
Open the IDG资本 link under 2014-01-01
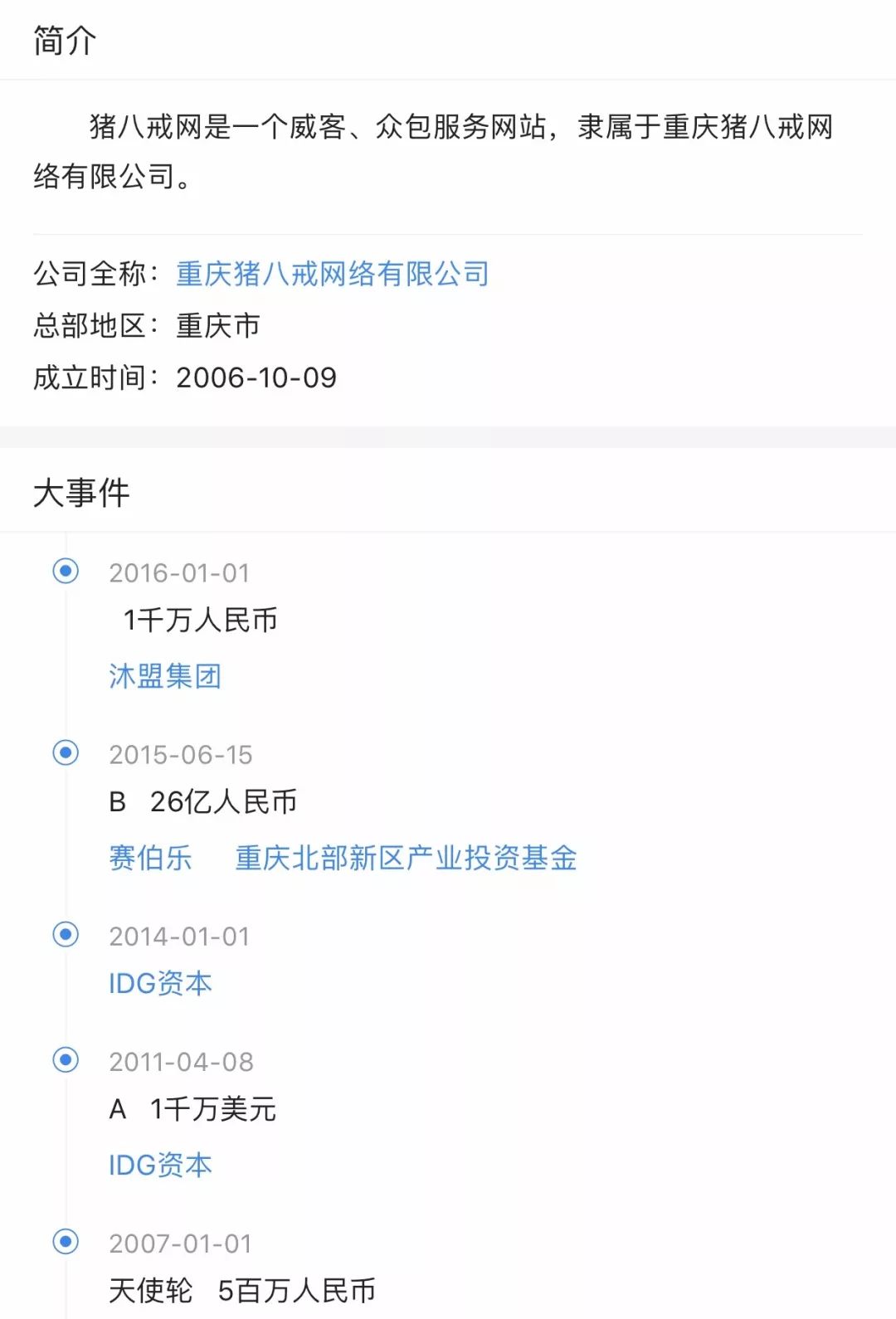coord(161,983)
